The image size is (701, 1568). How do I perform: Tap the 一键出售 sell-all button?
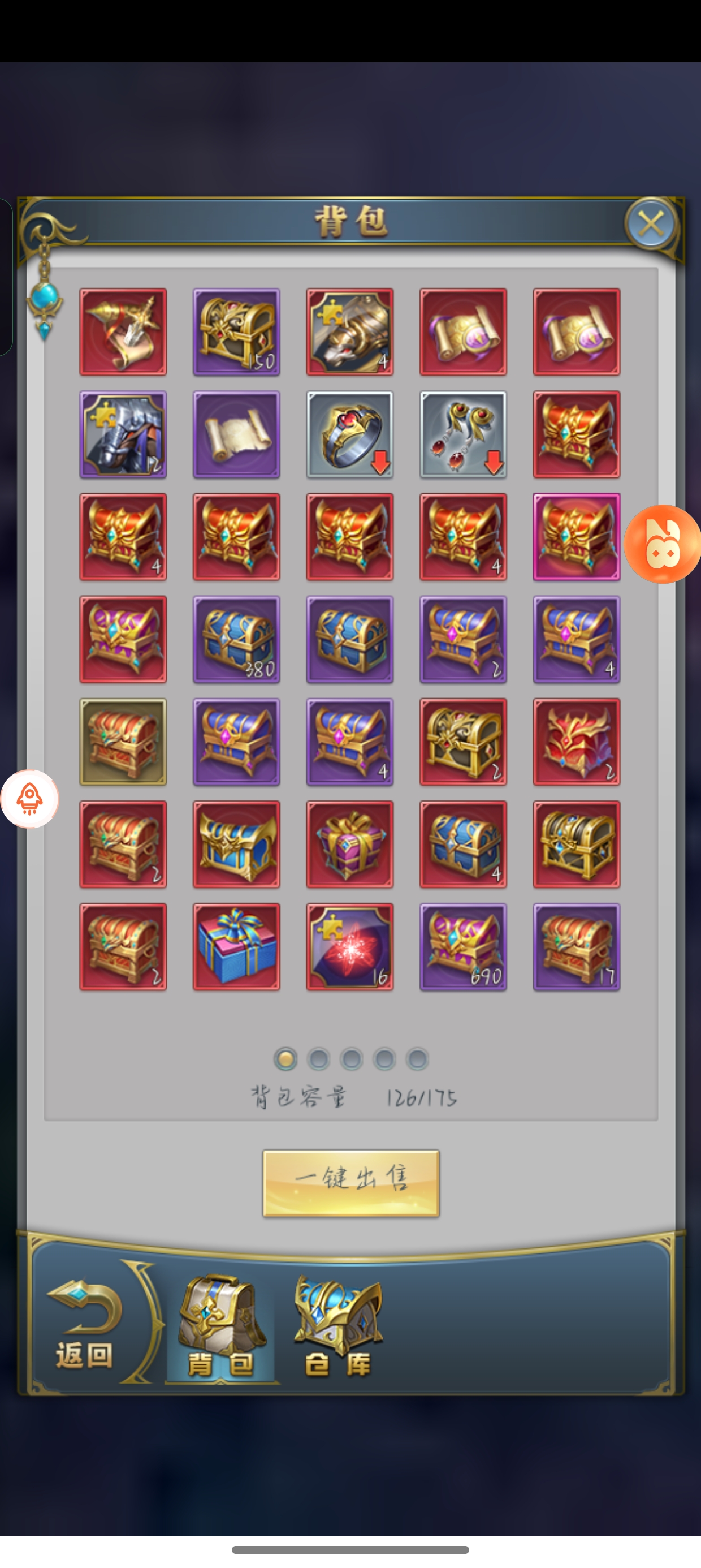(x=350, y=1183)
